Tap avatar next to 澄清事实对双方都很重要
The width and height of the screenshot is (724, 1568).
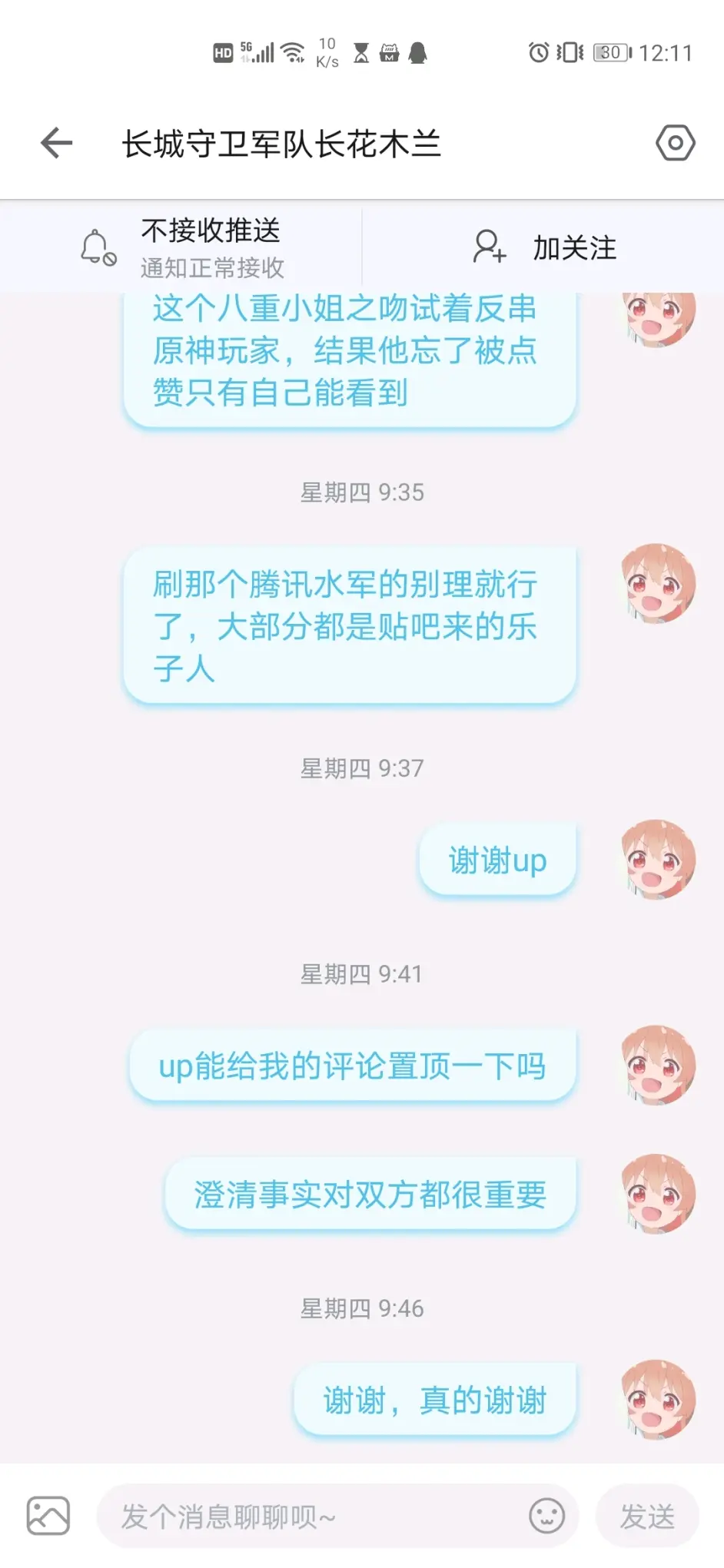[x=658, y=1194]
